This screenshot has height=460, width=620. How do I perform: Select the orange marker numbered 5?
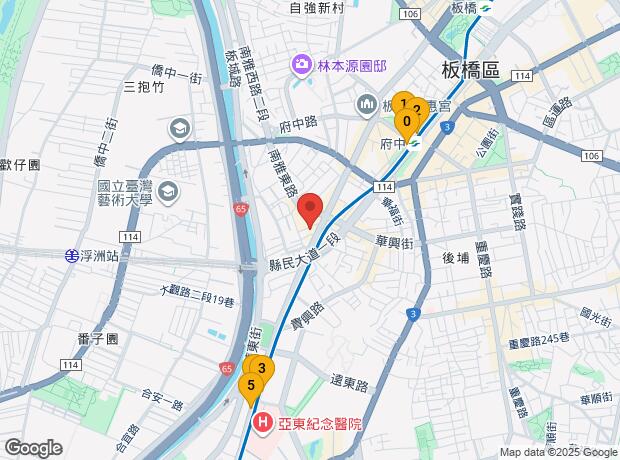click(250, 382)
